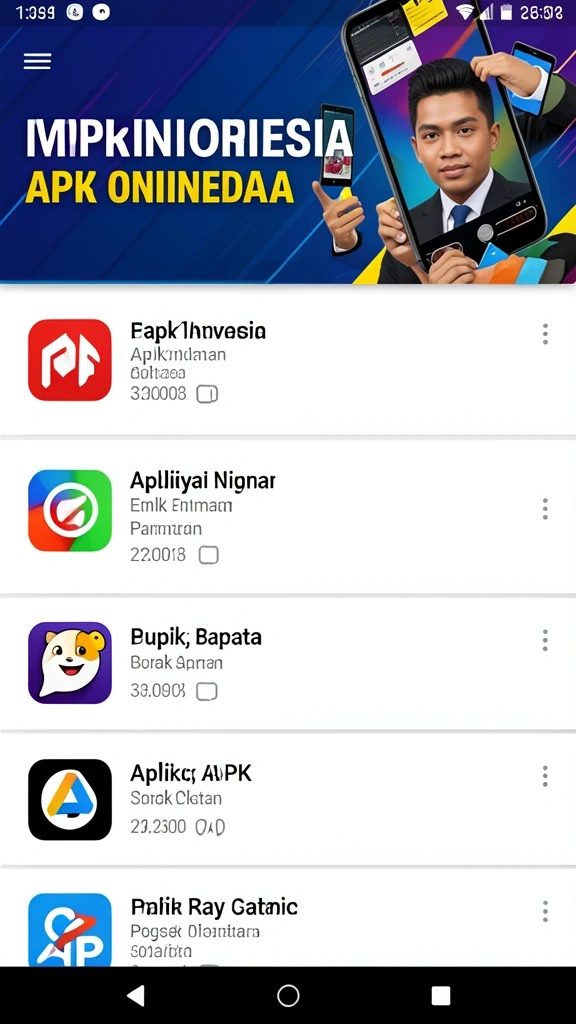Show more options for Bupik Bapata
Viewport: 576px width, 1024px height.
pos(545,640)
